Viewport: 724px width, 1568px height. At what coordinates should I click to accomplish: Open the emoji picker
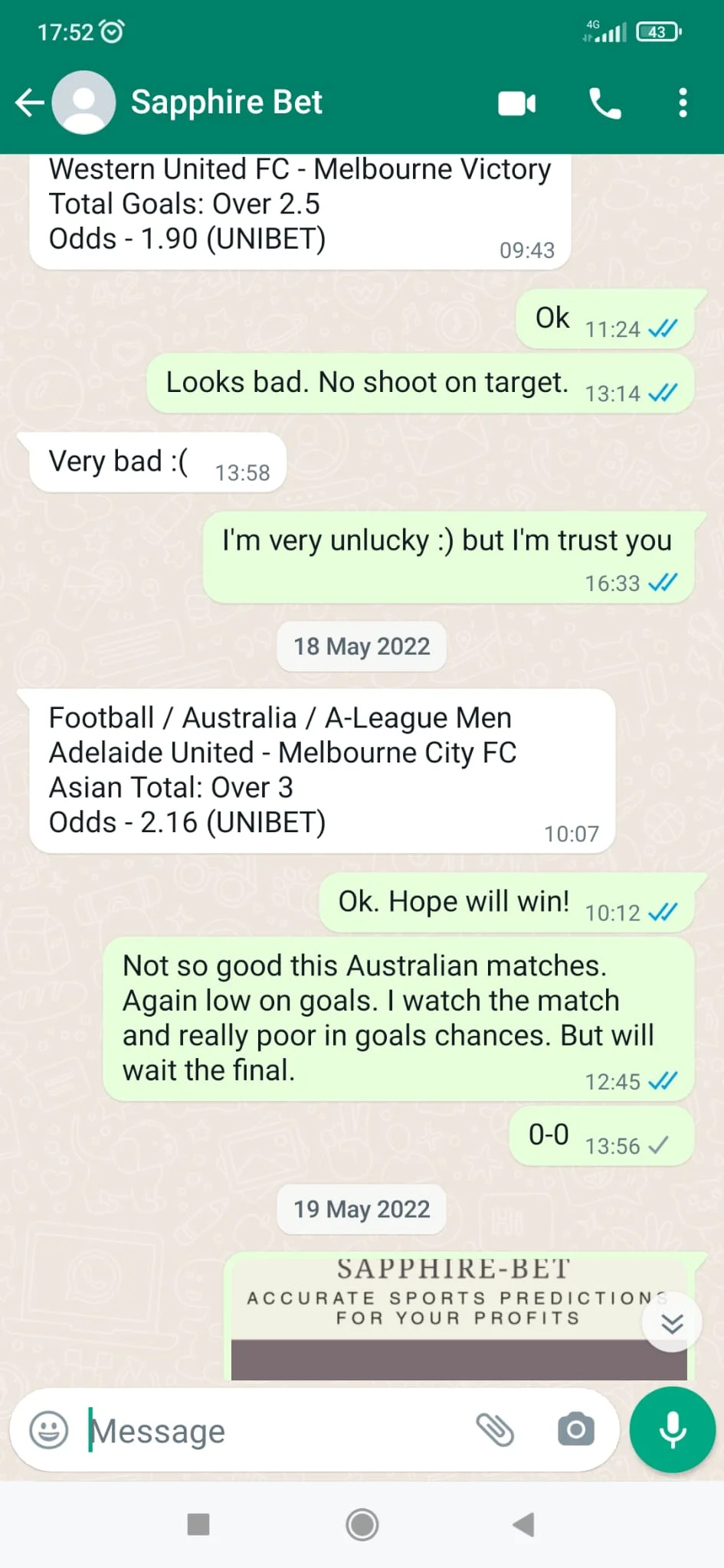pyautogui.click(x=49, y=1430)
